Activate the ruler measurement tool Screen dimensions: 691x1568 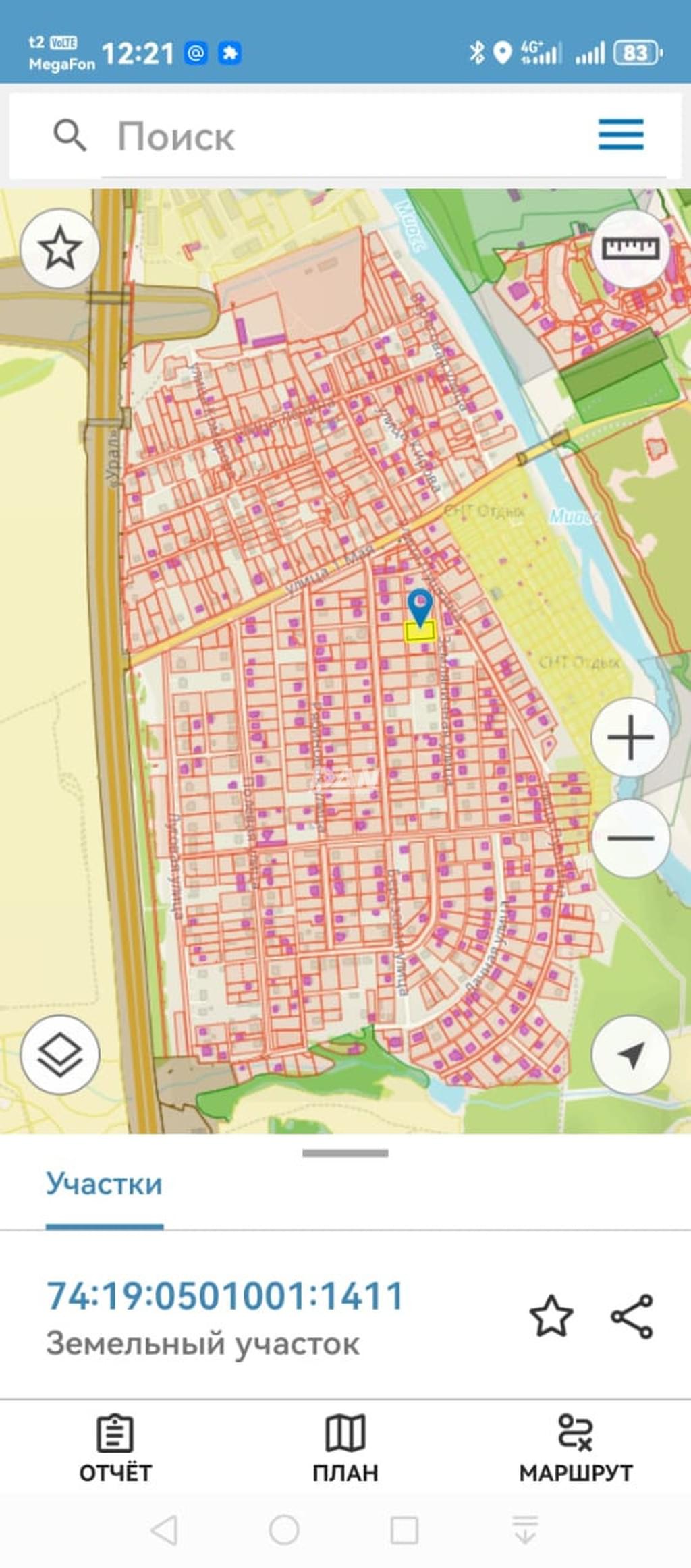(x=630, y=249)
